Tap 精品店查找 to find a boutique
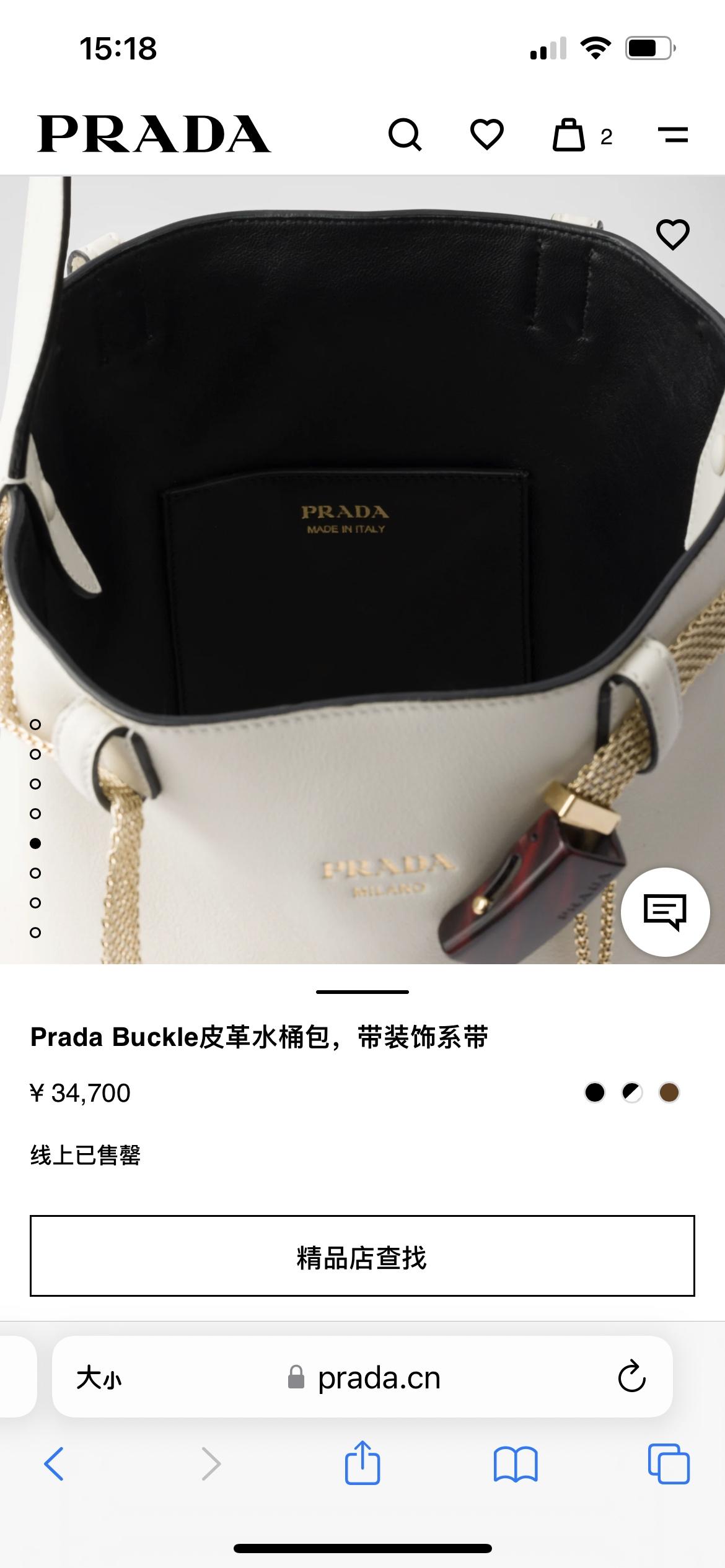Screen dimensions: 725x1568 point(362,1256)
